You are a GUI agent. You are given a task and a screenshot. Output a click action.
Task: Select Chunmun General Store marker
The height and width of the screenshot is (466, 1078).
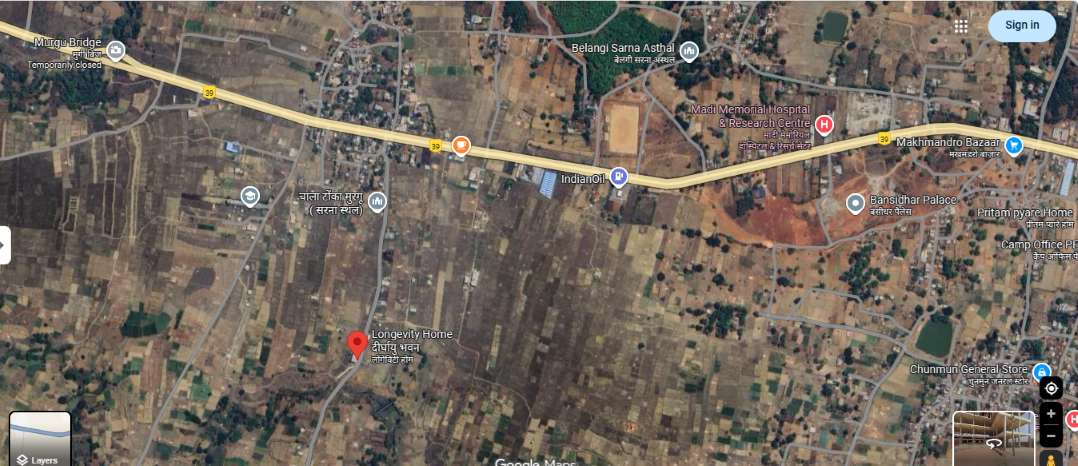click(x=1040, y=371)
